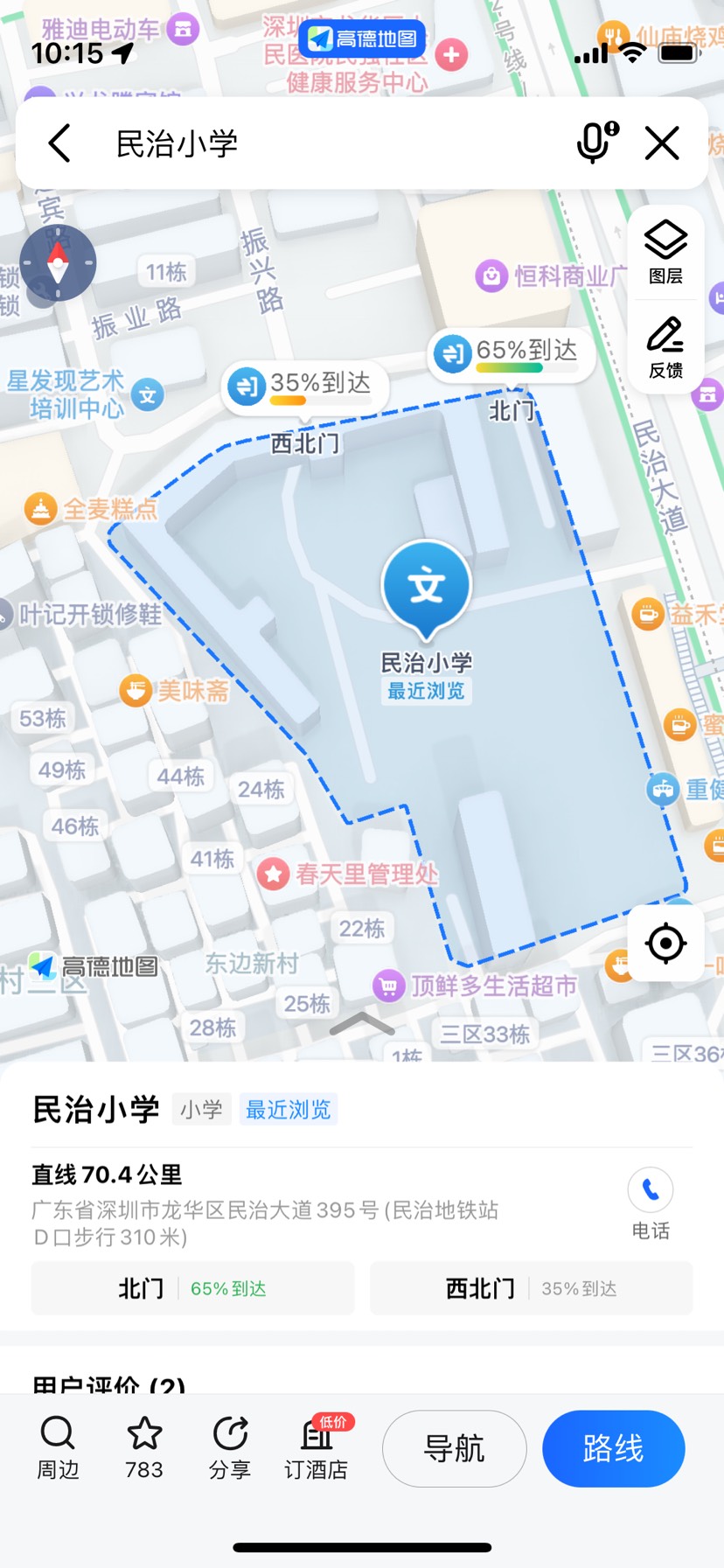Select the 北门 65%到达 map bubble
The width and height of the screenshot is (724, 1568).
coord(512,353)
